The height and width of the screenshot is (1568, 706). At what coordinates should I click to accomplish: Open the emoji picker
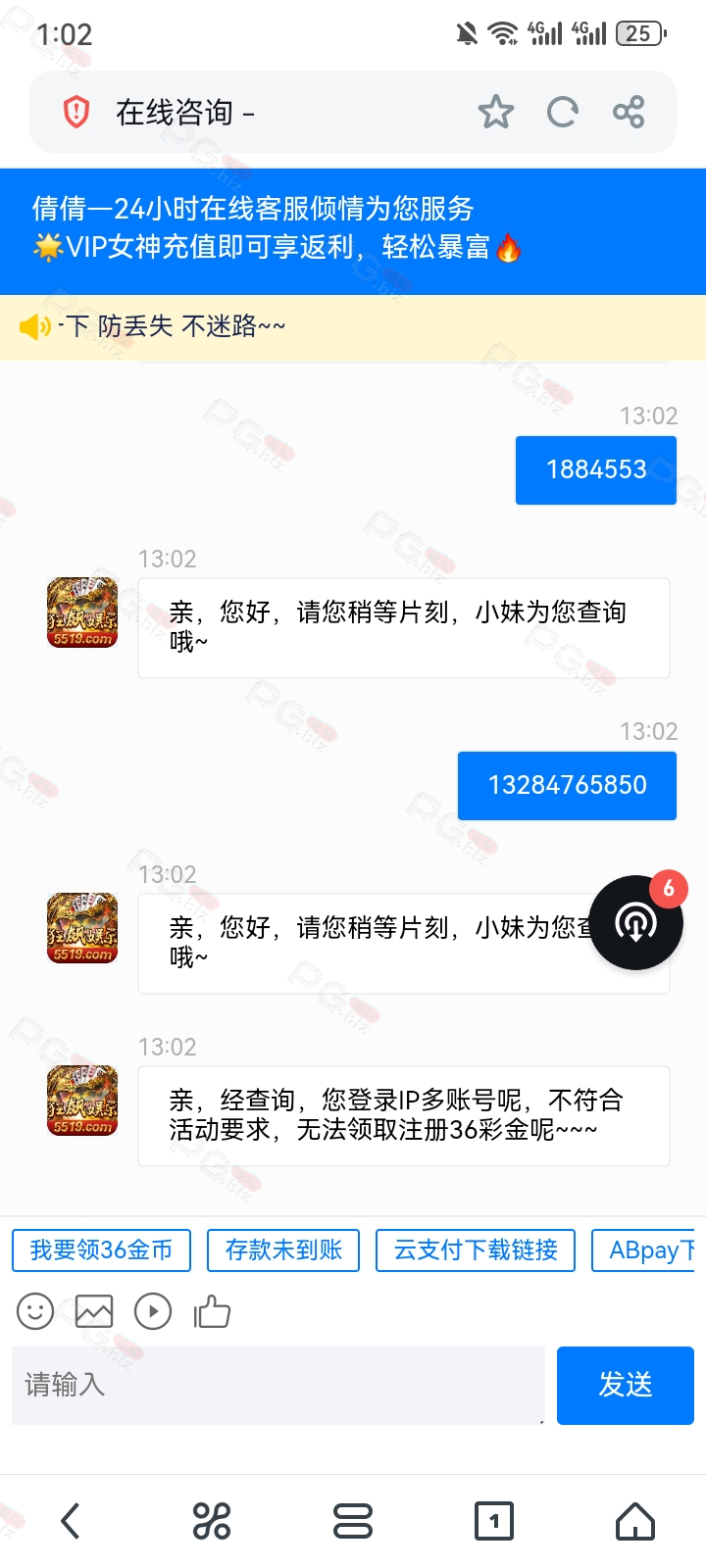tap(35, 1311)
